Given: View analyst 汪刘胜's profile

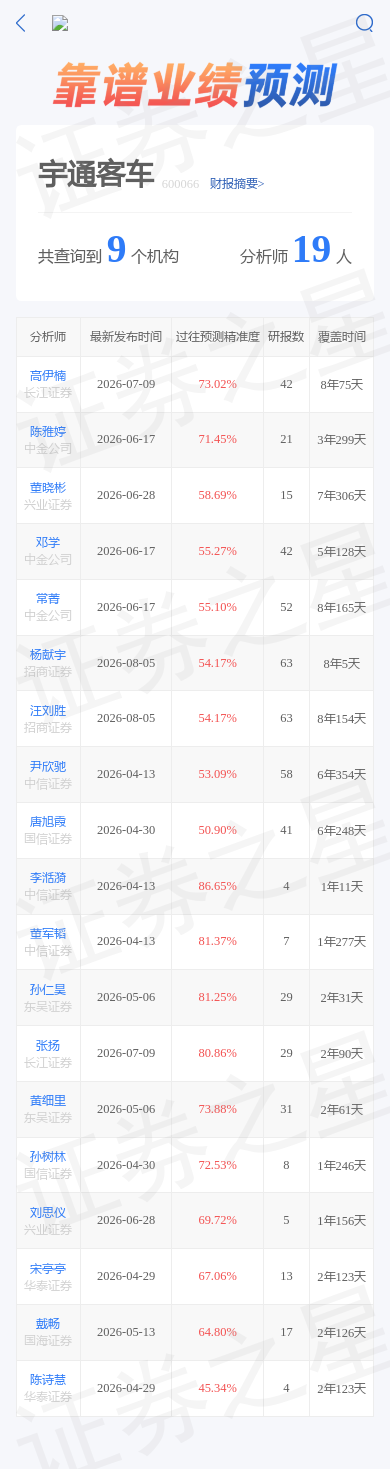Looking at the screenshot, I should click(48, 711).
